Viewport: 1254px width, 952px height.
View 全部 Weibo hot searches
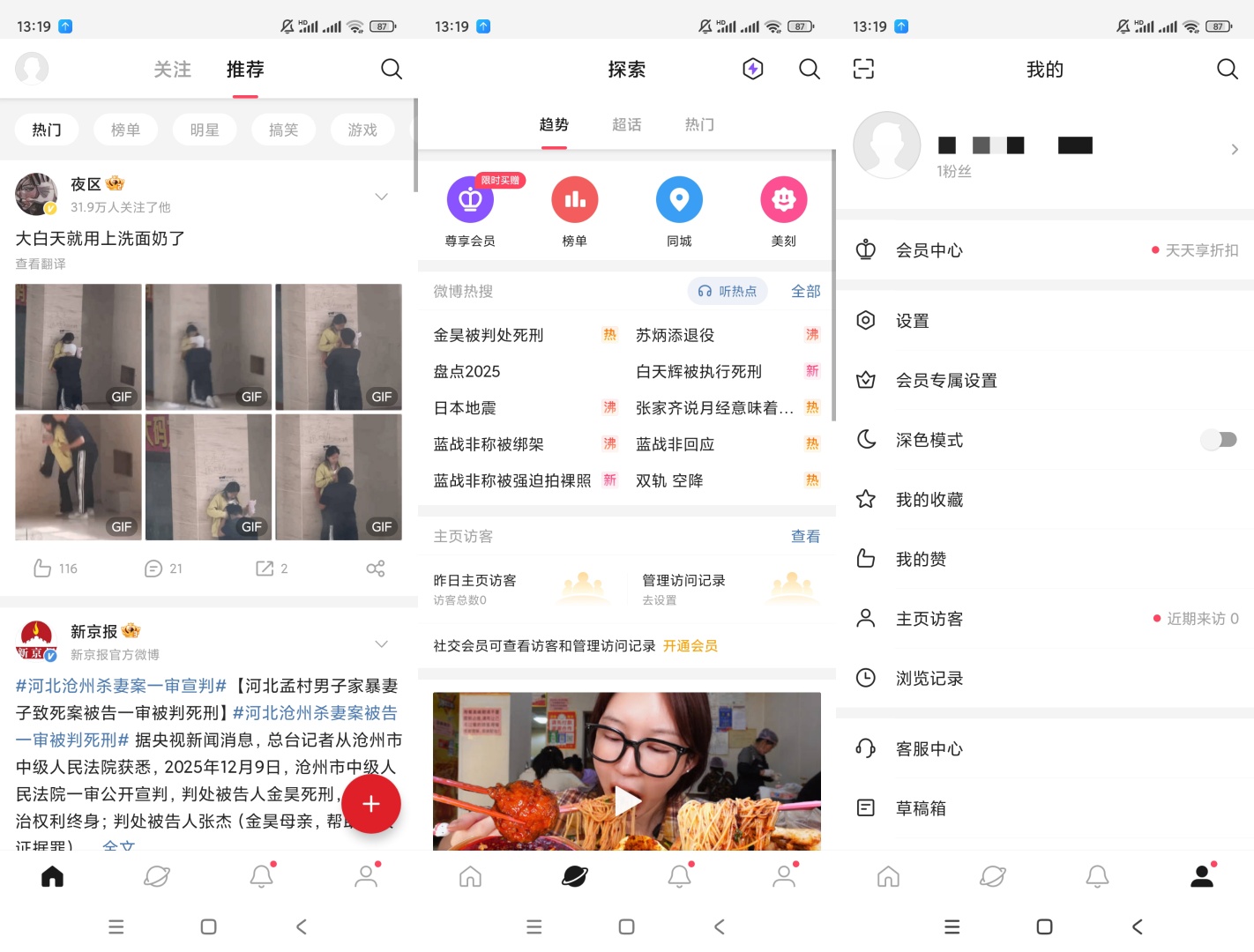(805, 291)
